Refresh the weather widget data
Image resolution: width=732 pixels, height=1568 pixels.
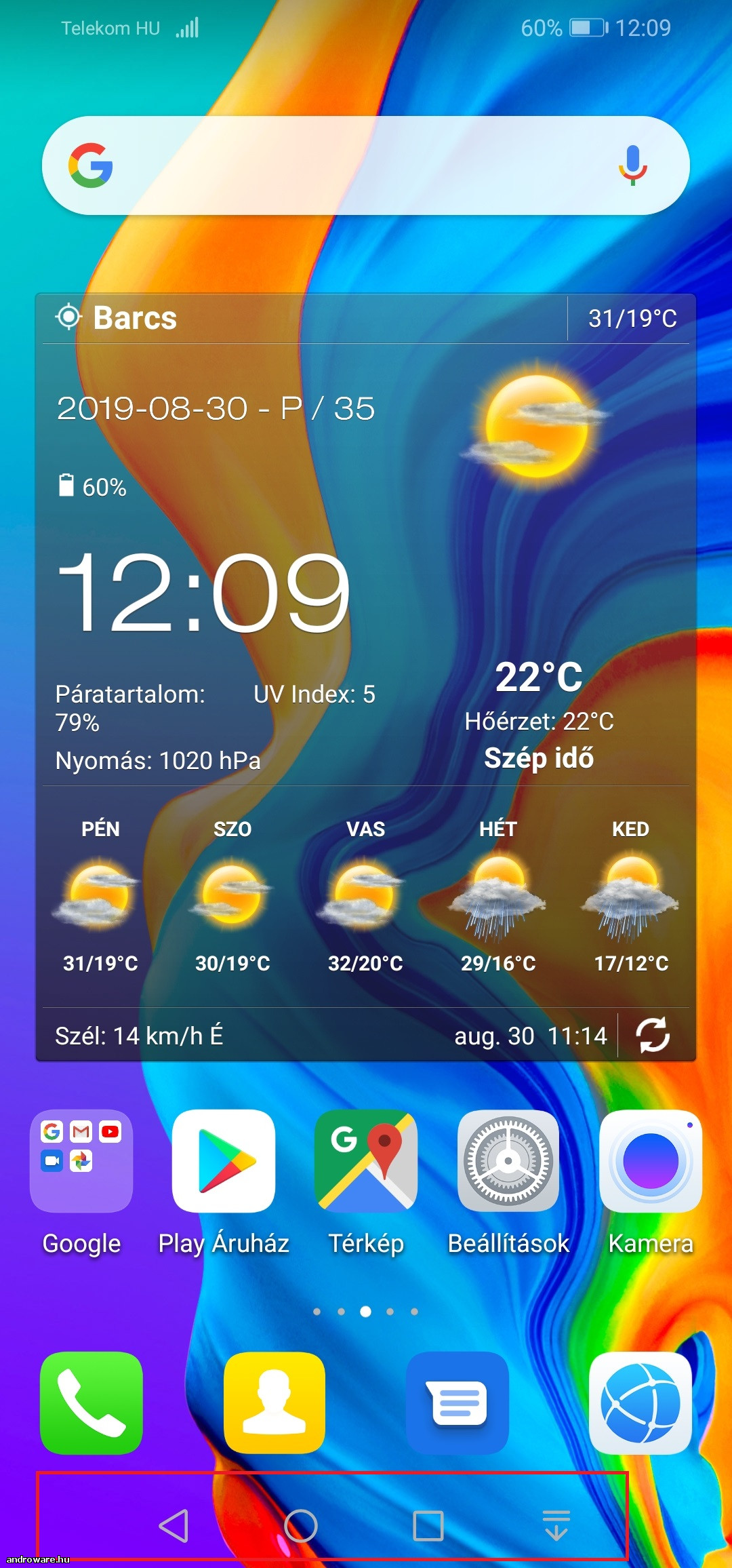(x=653, y=1035)
